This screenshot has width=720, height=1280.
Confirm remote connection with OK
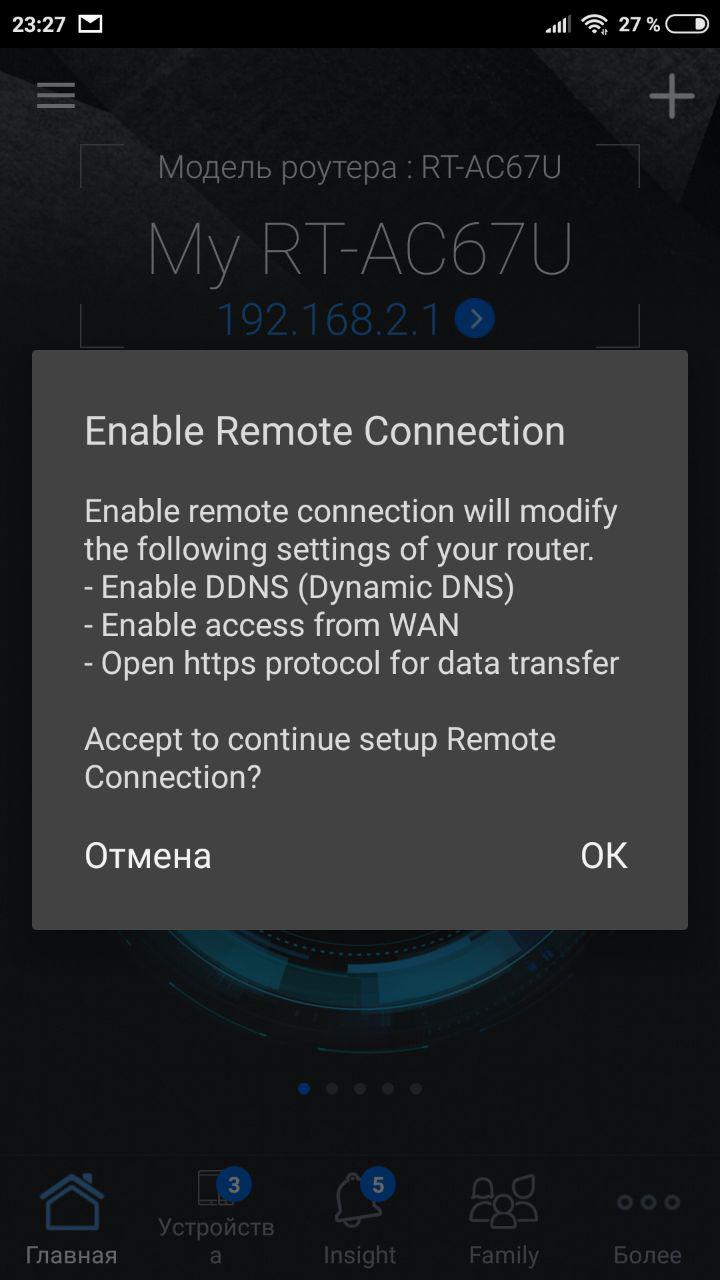pos(603,856)
